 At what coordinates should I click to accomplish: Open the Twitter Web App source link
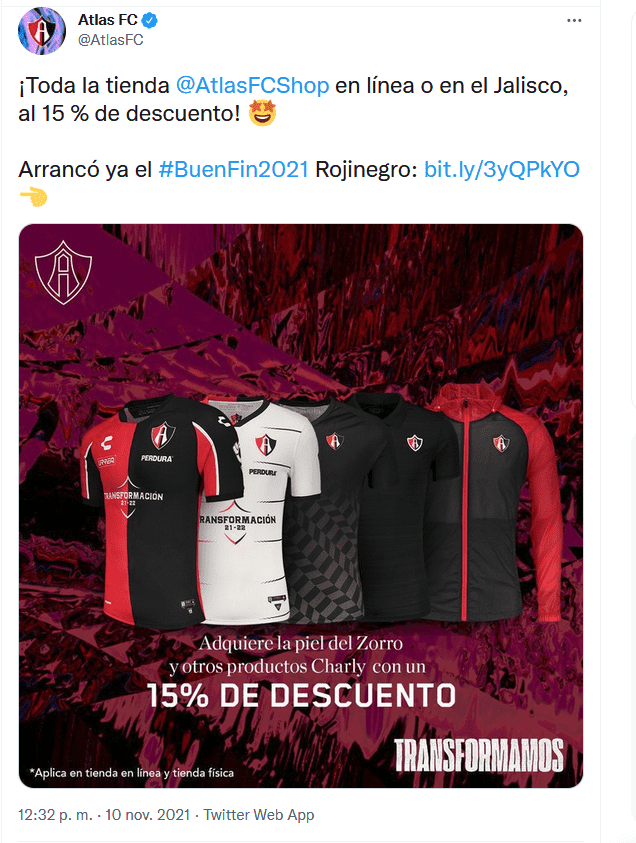pos(259,815)
